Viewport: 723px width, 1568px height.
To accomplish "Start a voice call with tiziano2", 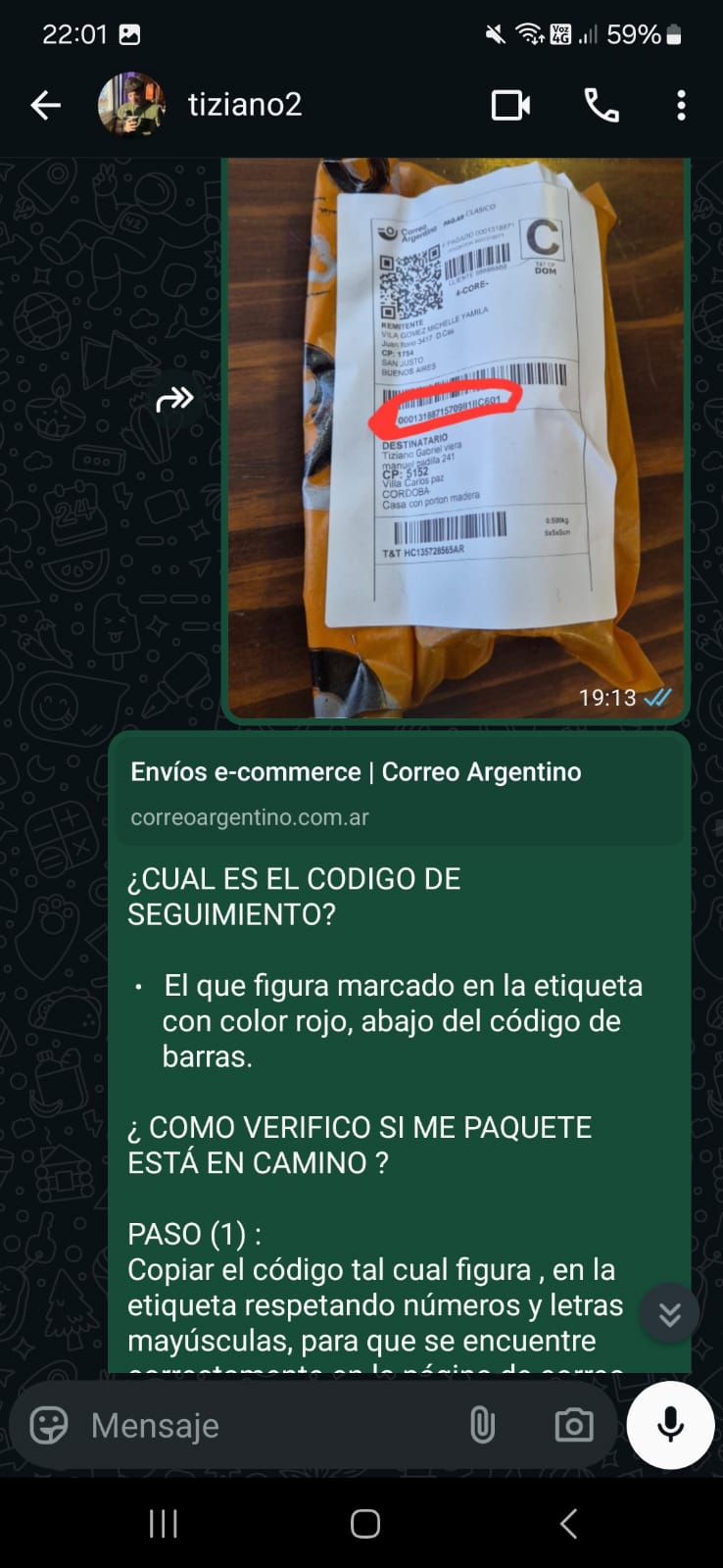I will pyautogui.click(x=601, y=105).
